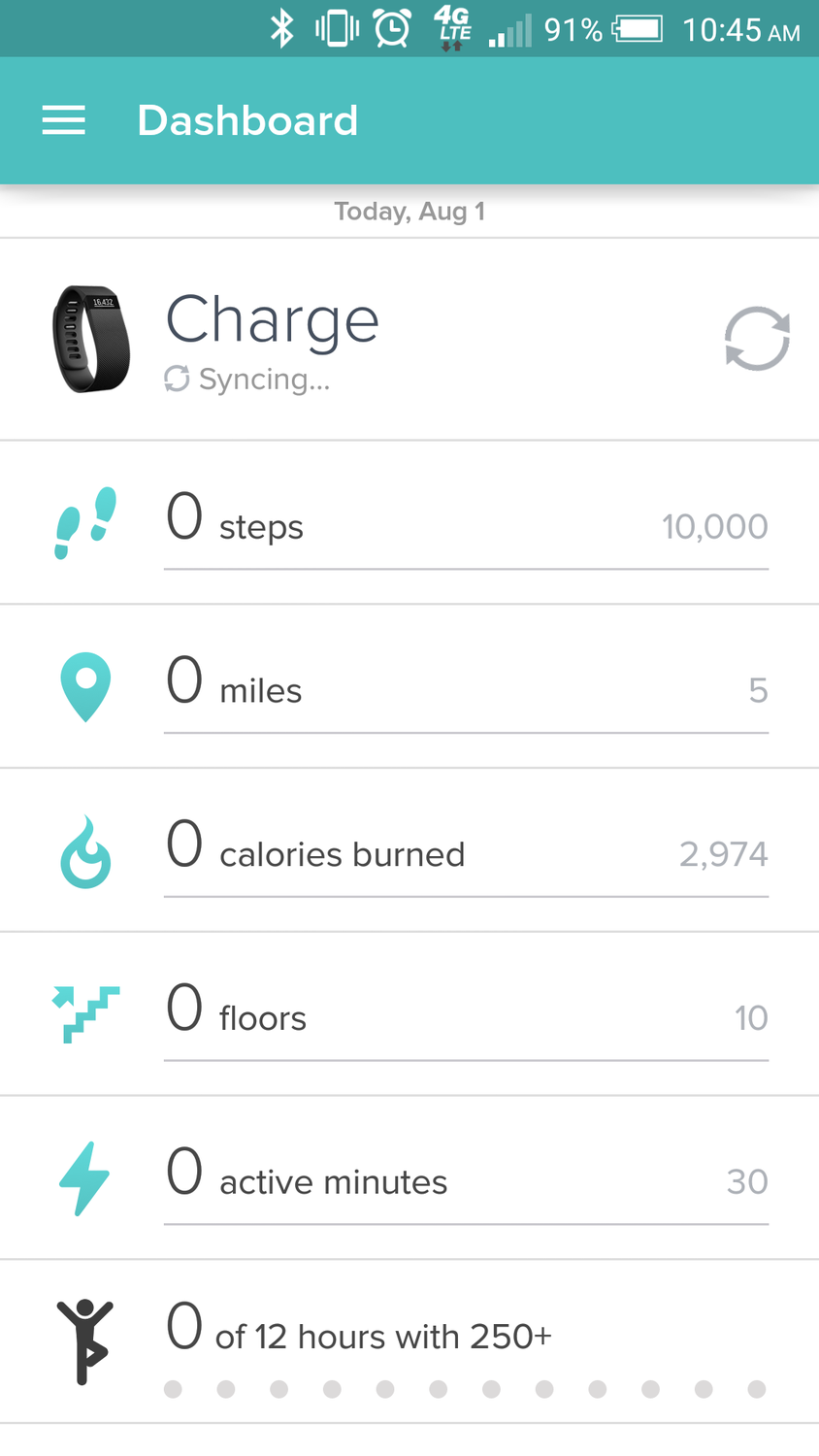Tap the sync refresh icon
Image resolution: width=819 pixels, height=1456 pixels.
coord(757,339)
